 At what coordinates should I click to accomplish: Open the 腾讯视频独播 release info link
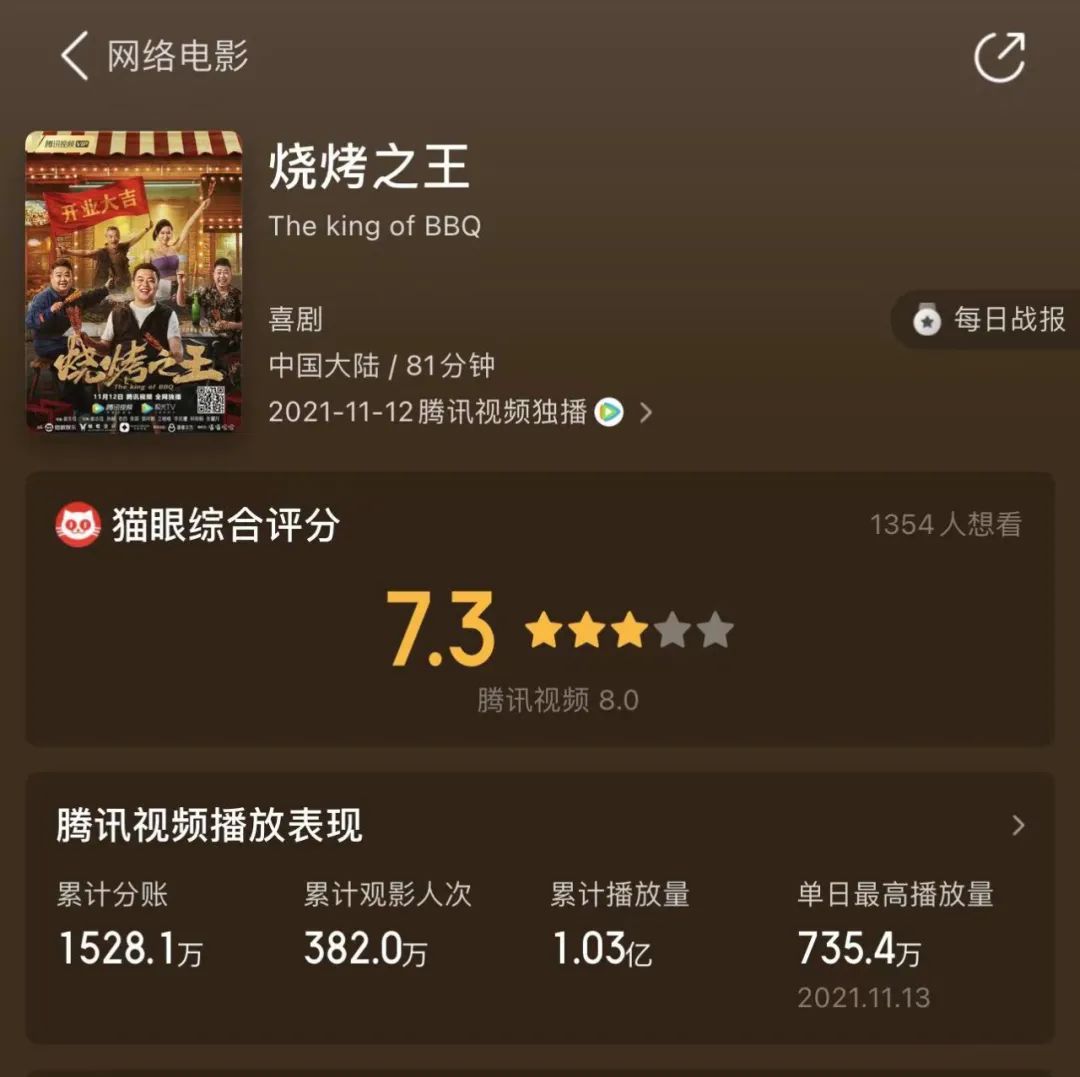click(460, 412)
